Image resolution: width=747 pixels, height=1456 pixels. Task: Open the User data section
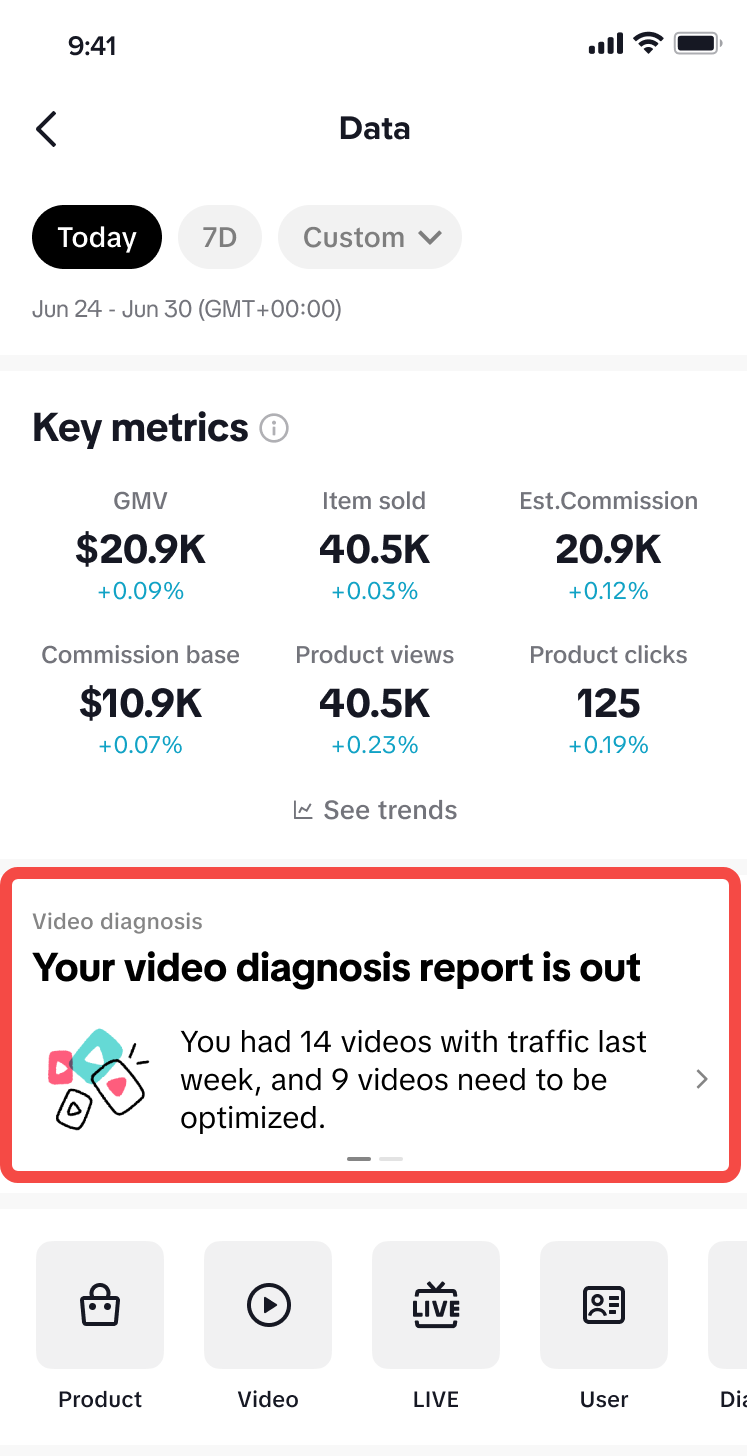[604, 1305]
